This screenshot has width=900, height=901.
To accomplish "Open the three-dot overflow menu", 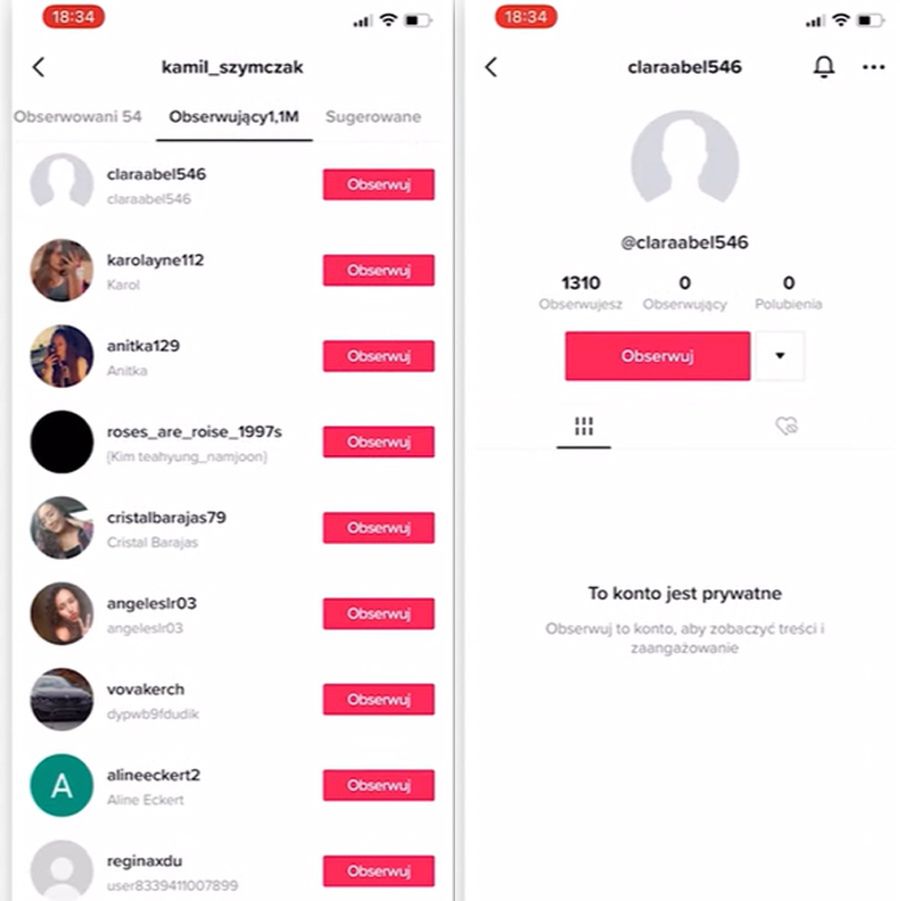I will pyautogui.click(x=873, y=67).
